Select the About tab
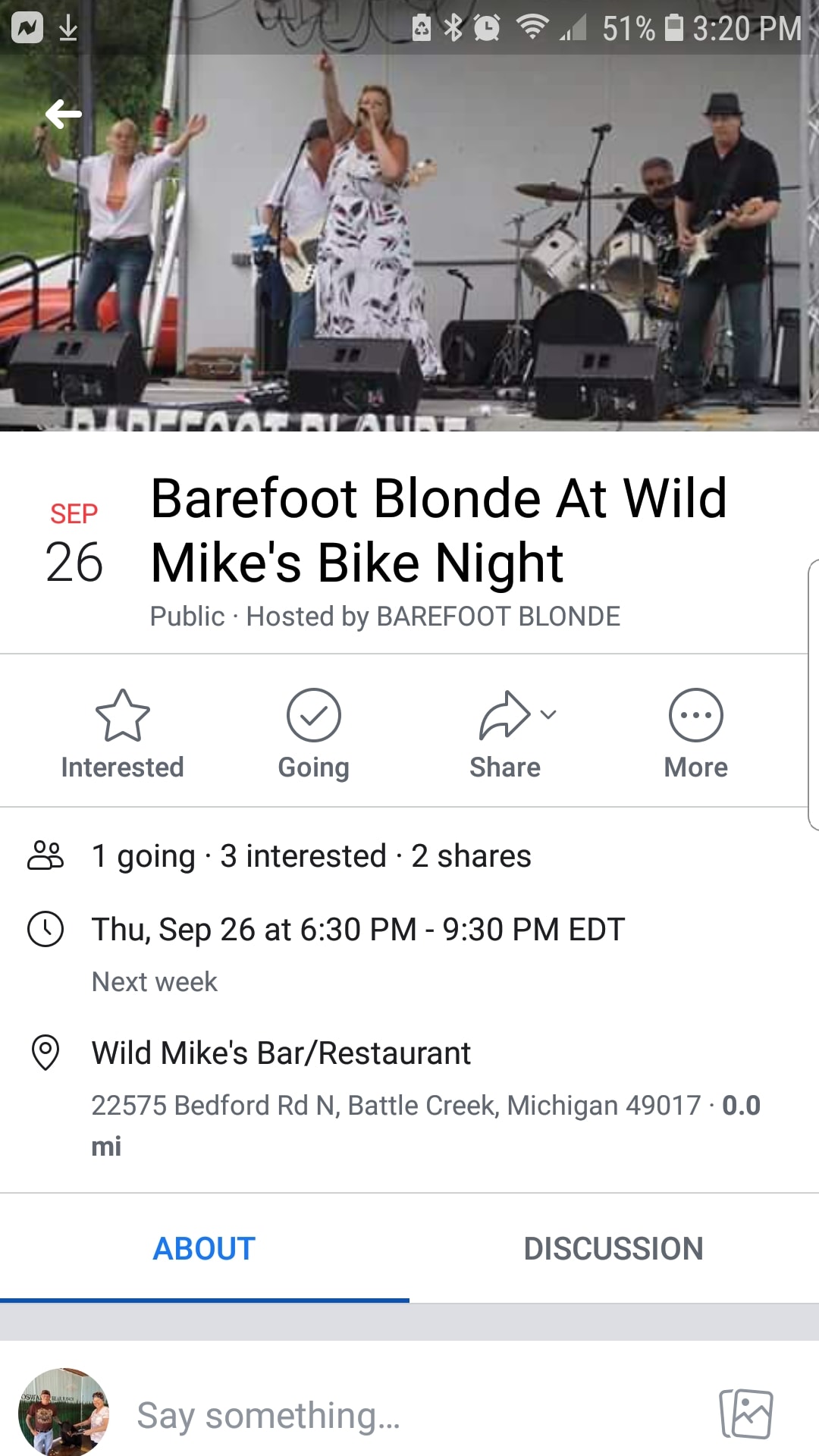The image size is (819, 1456). click(x=204, y=1249)
